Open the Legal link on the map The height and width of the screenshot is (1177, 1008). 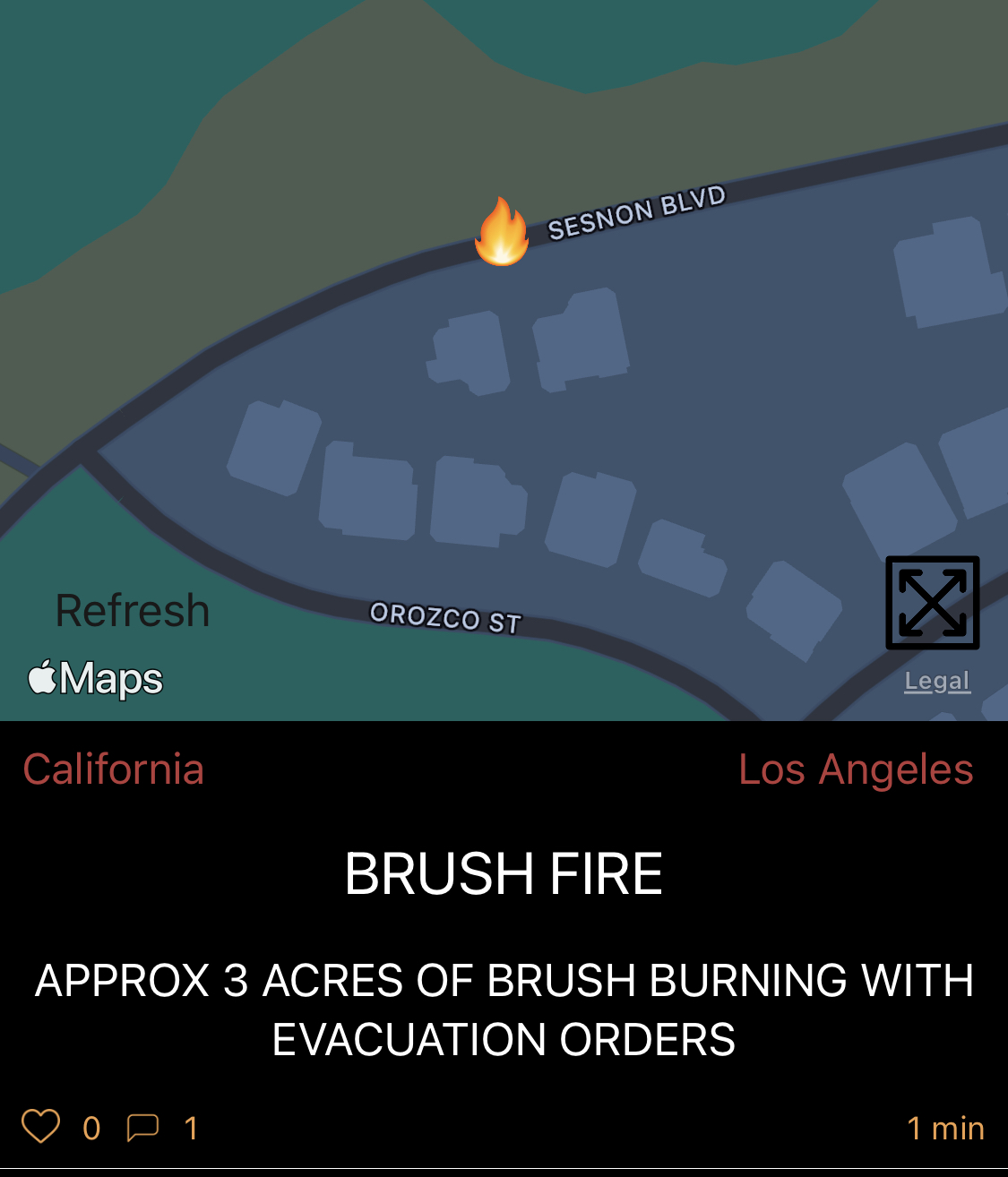[x=936, y=682]
